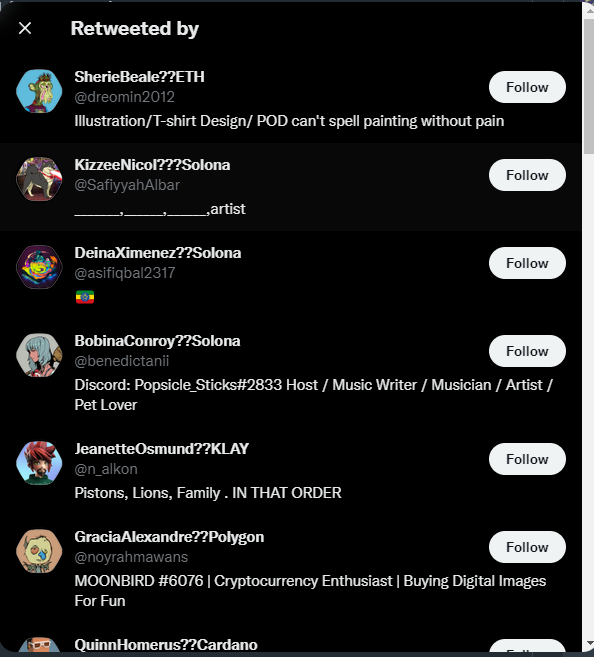Open the @SafiyyahAlbar profile row

click(291, 187)
